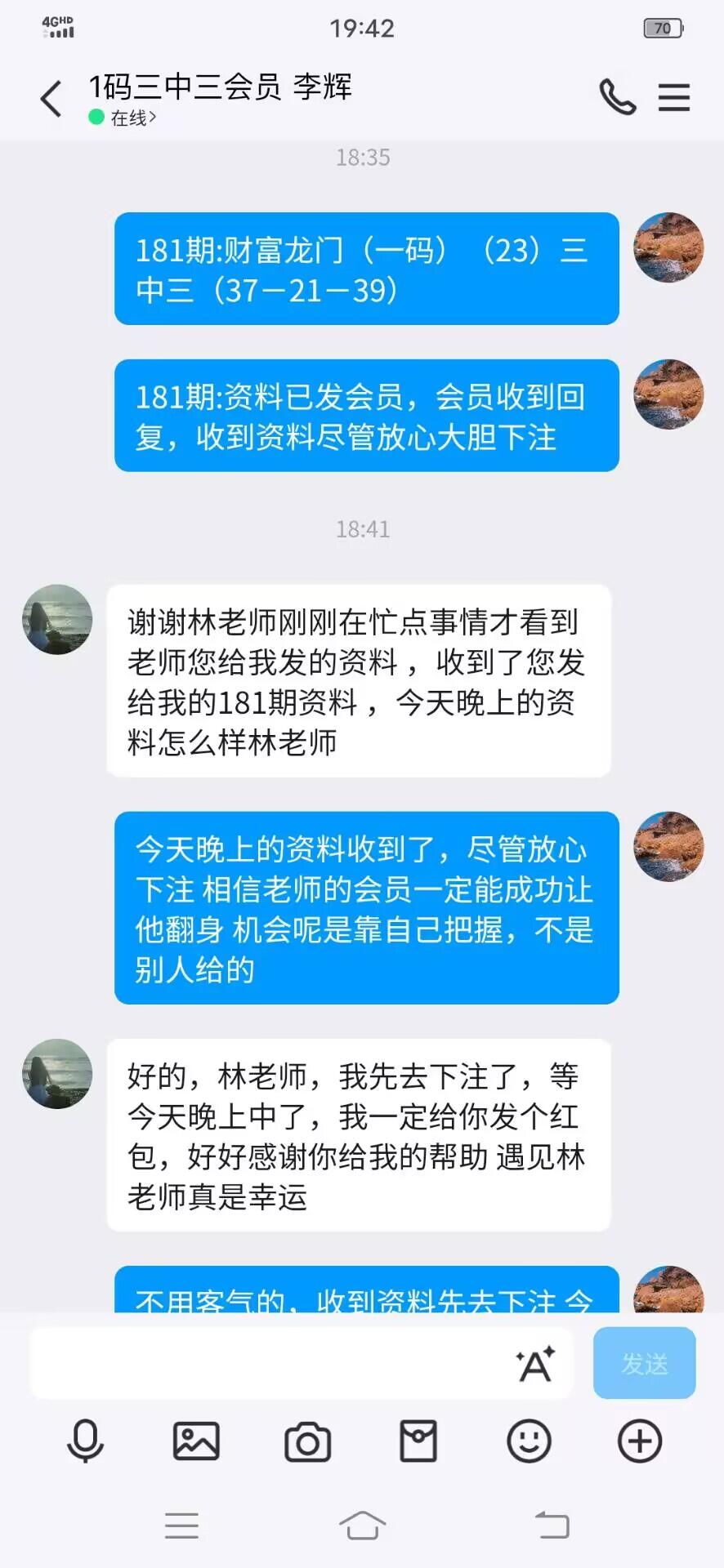
Task: Open the font style option
Action: (535, 1363)
